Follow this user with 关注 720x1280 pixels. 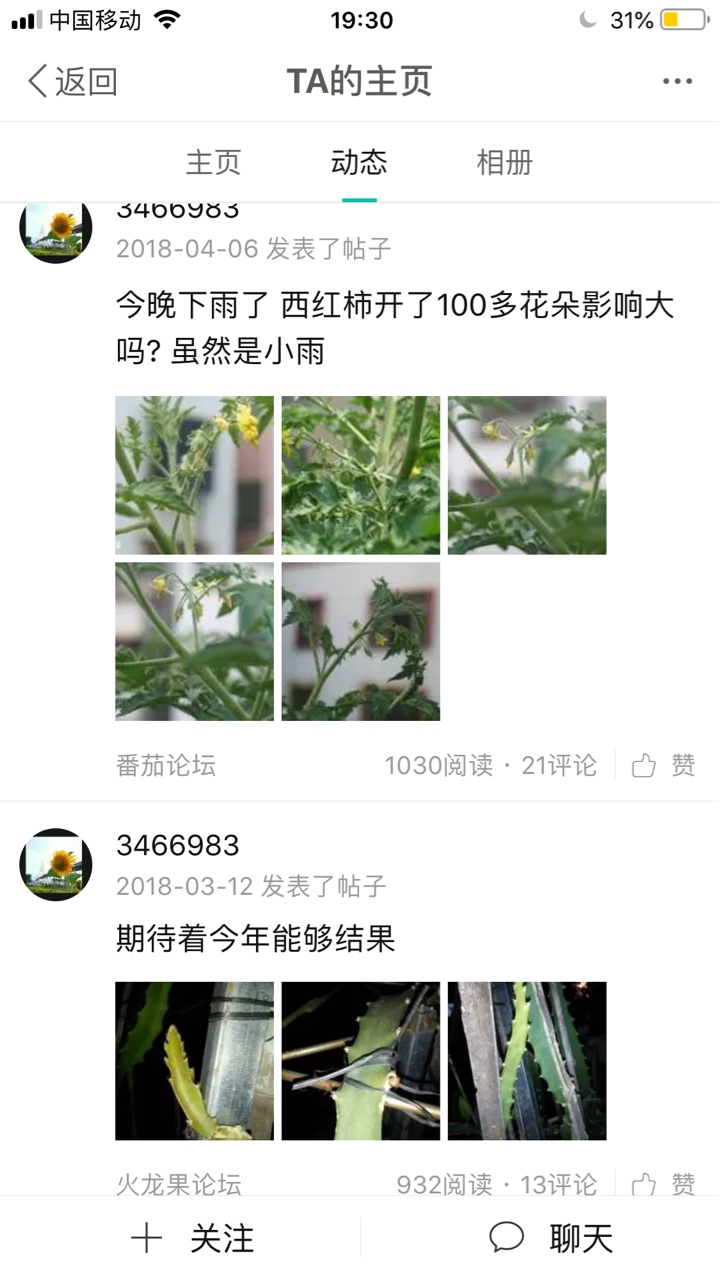pyautogui.click(x=193, y=1239)
